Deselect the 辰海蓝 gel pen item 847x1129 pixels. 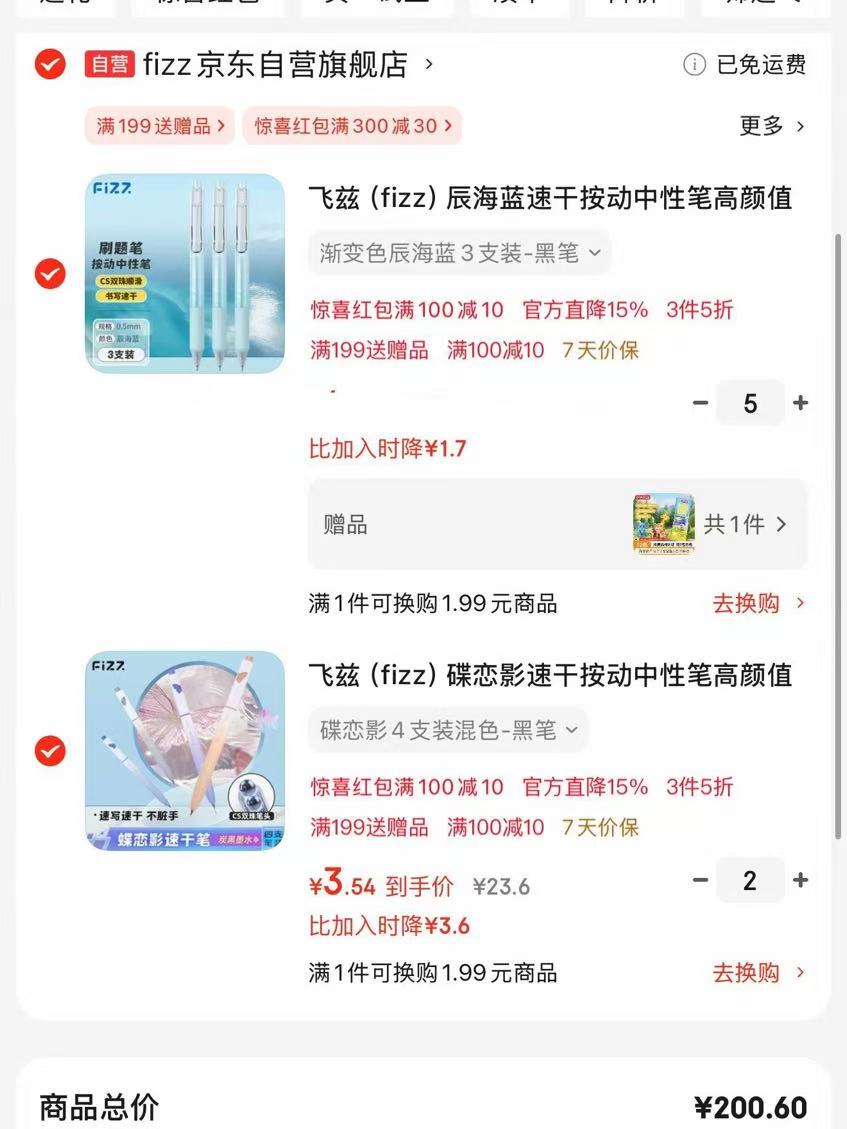49,273
